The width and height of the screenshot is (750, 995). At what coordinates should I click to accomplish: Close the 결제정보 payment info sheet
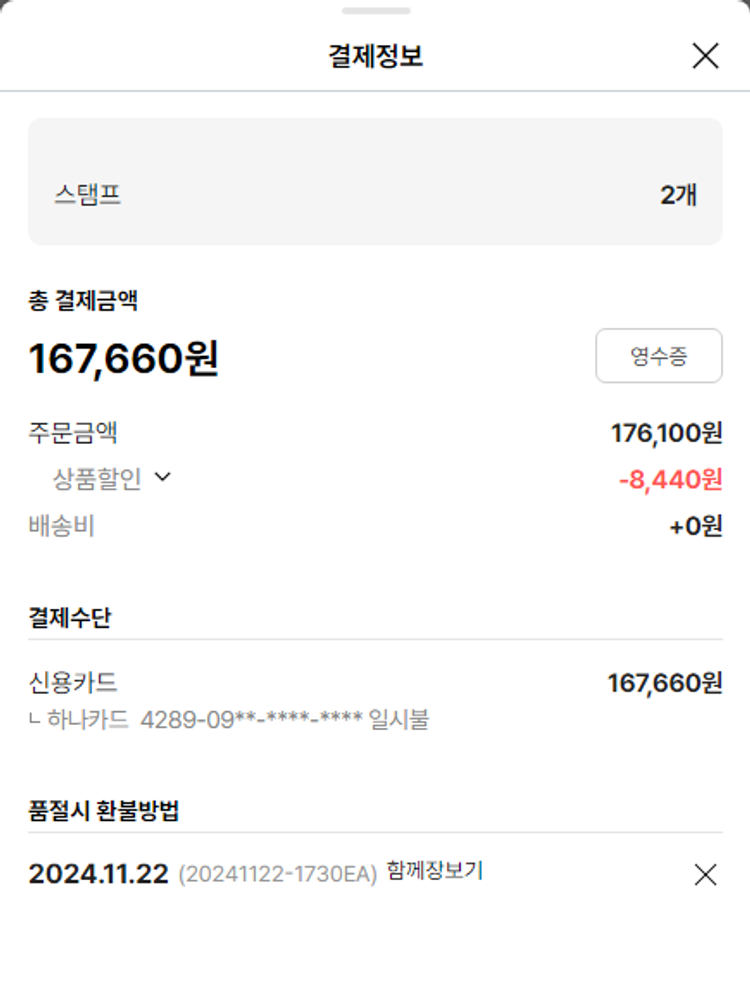[x=705, y=56]
